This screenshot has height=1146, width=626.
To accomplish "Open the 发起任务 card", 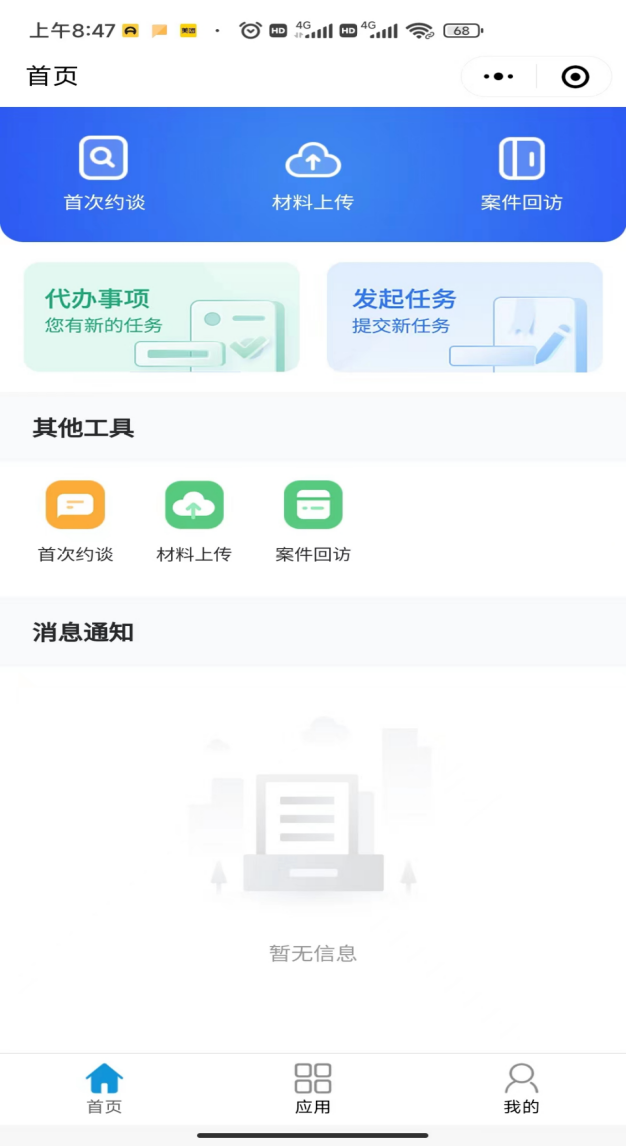I will tap(465, 317).
